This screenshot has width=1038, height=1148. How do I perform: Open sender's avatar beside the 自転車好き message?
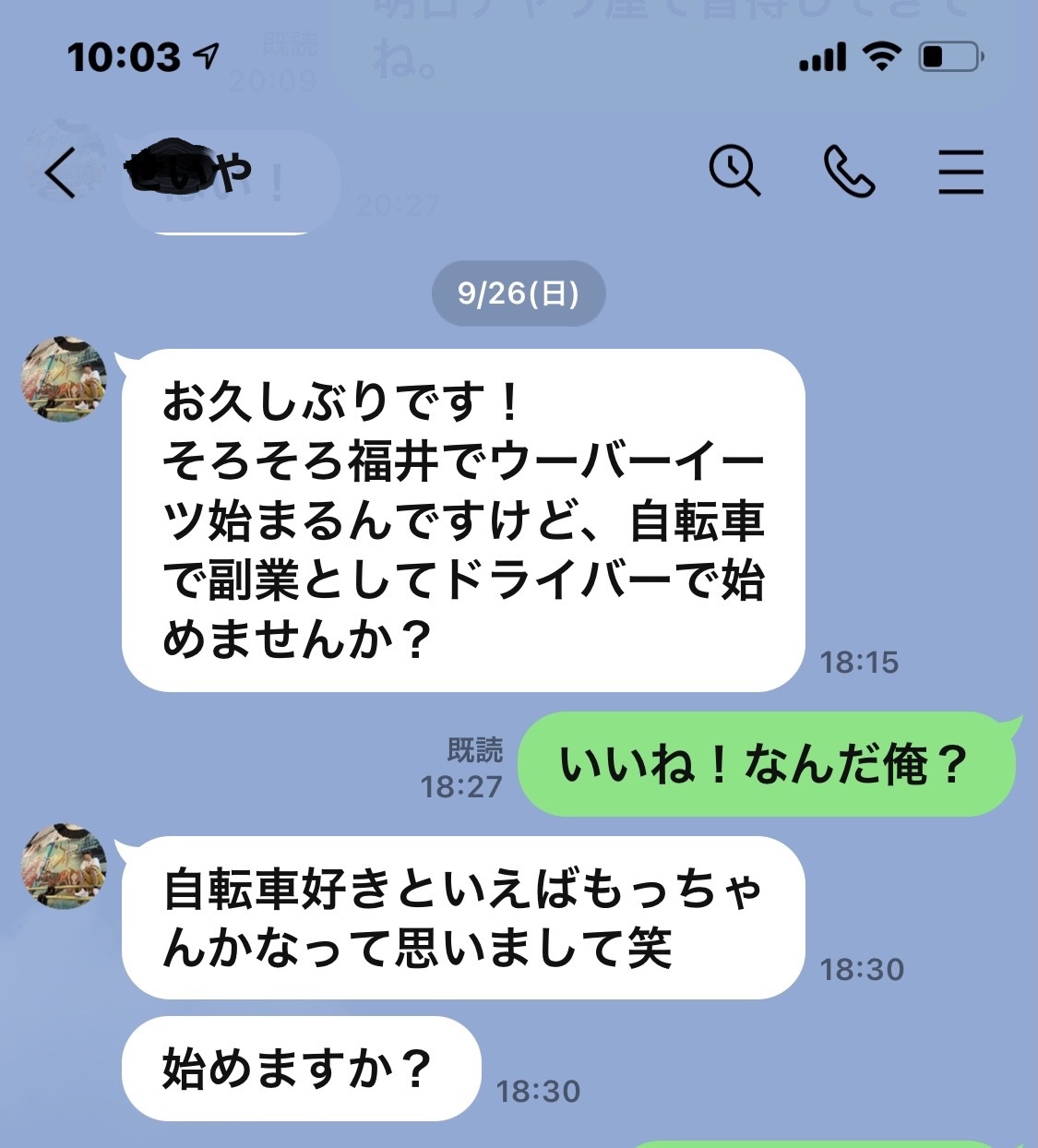click(x=64, y=867)
